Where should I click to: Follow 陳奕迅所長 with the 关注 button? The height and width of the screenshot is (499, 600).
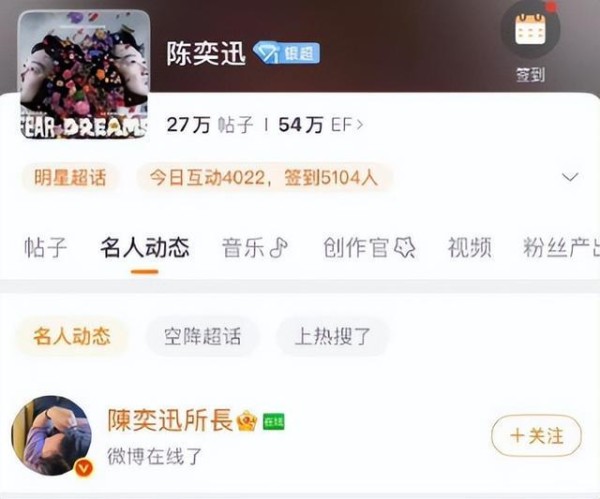click(536, 436)
